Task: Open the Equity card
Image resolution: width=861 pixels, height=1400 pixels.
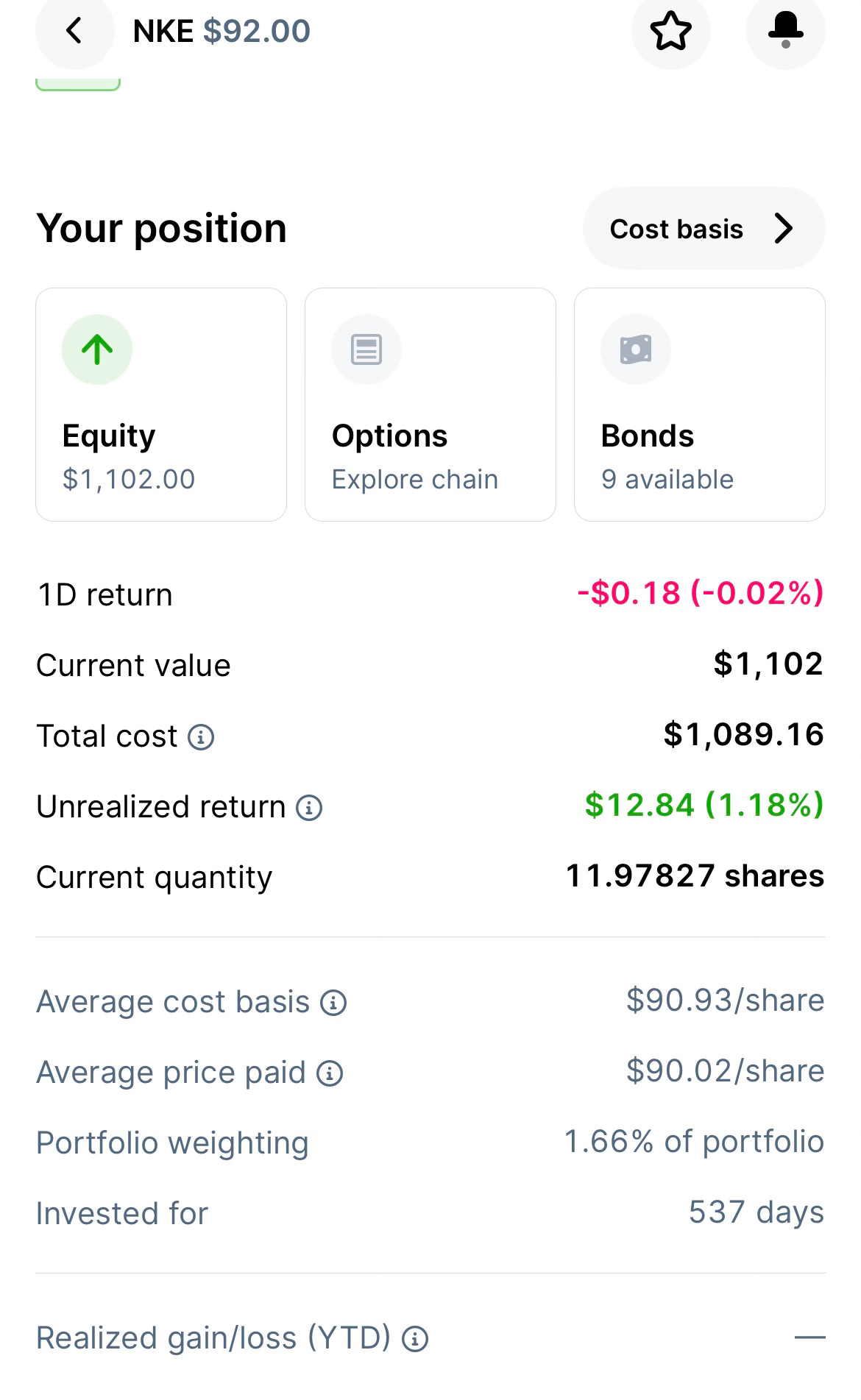Action: (161, 405)
